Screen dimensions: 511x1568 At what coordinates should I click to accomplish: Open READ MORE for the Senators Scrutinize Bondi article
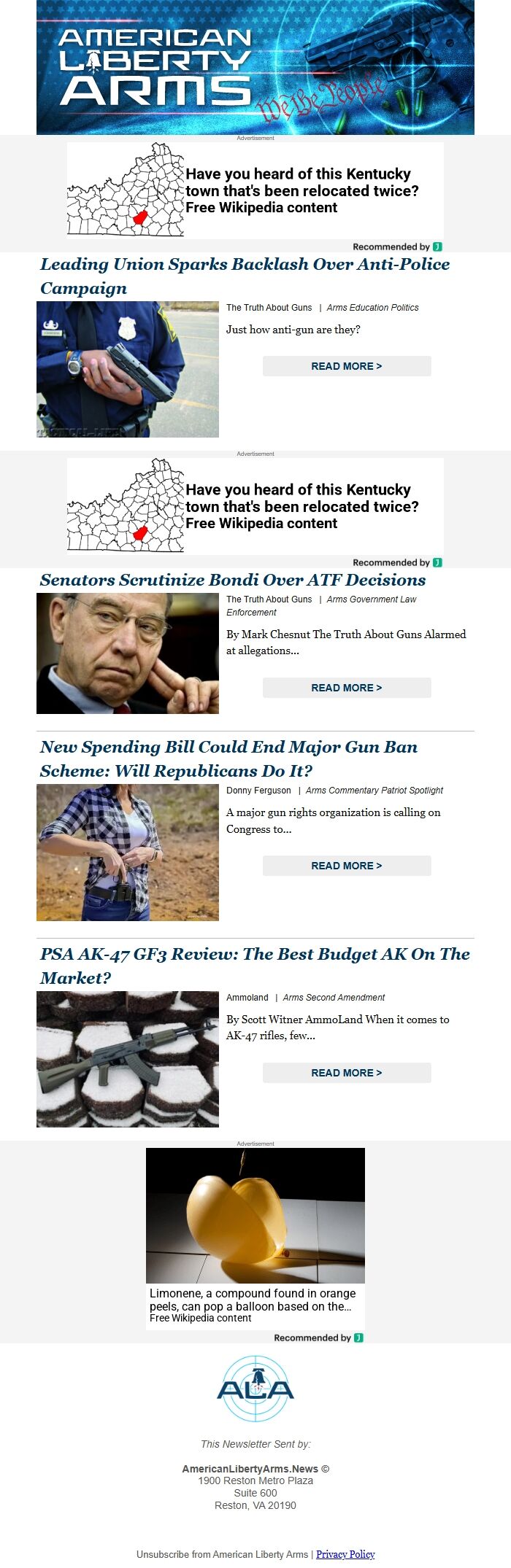coord(347,688)
